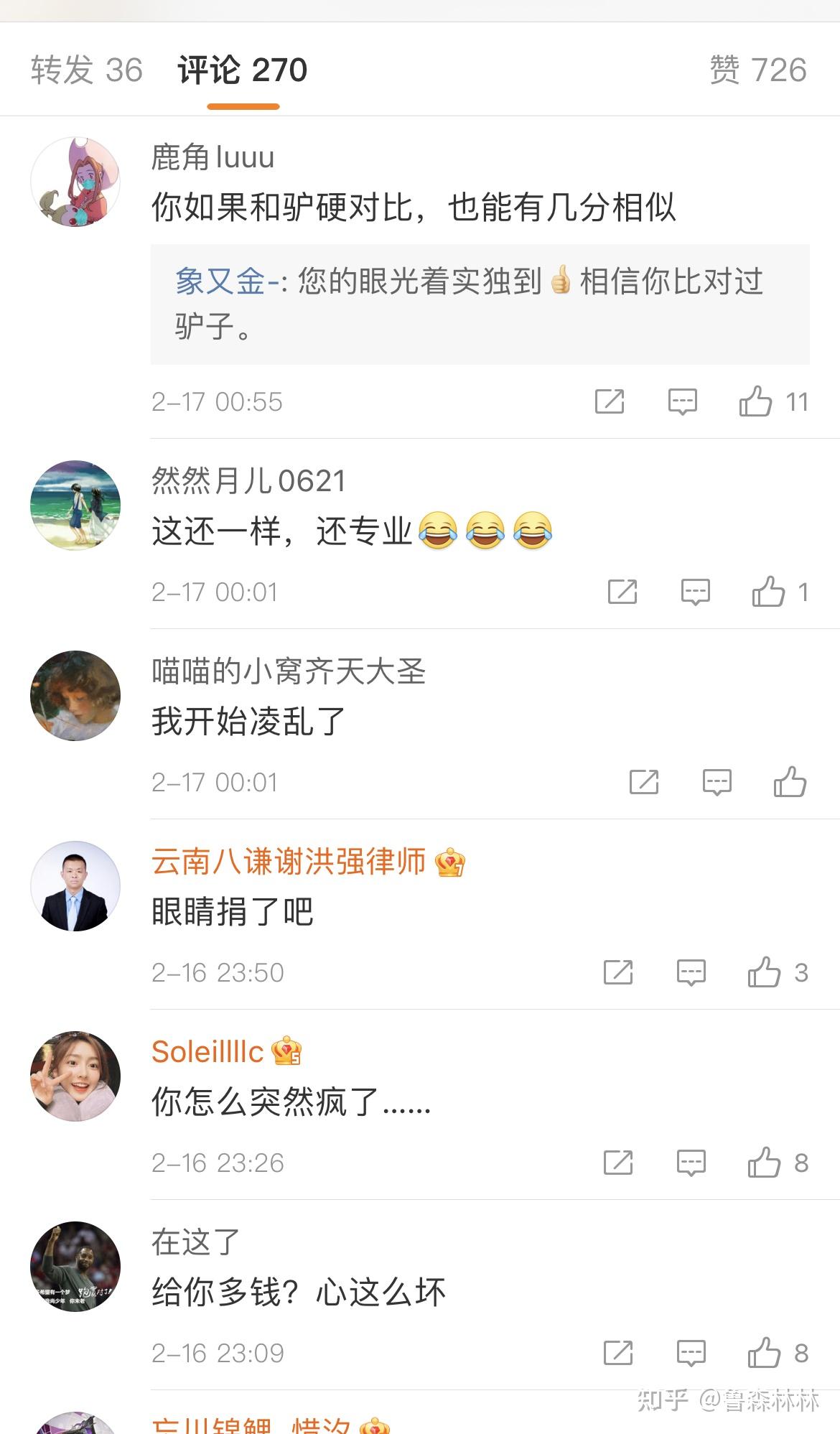View Soleillllc's profile avatar
Image resolution: width=840 pixels, height=1434 pixels.
(75, 1076)
